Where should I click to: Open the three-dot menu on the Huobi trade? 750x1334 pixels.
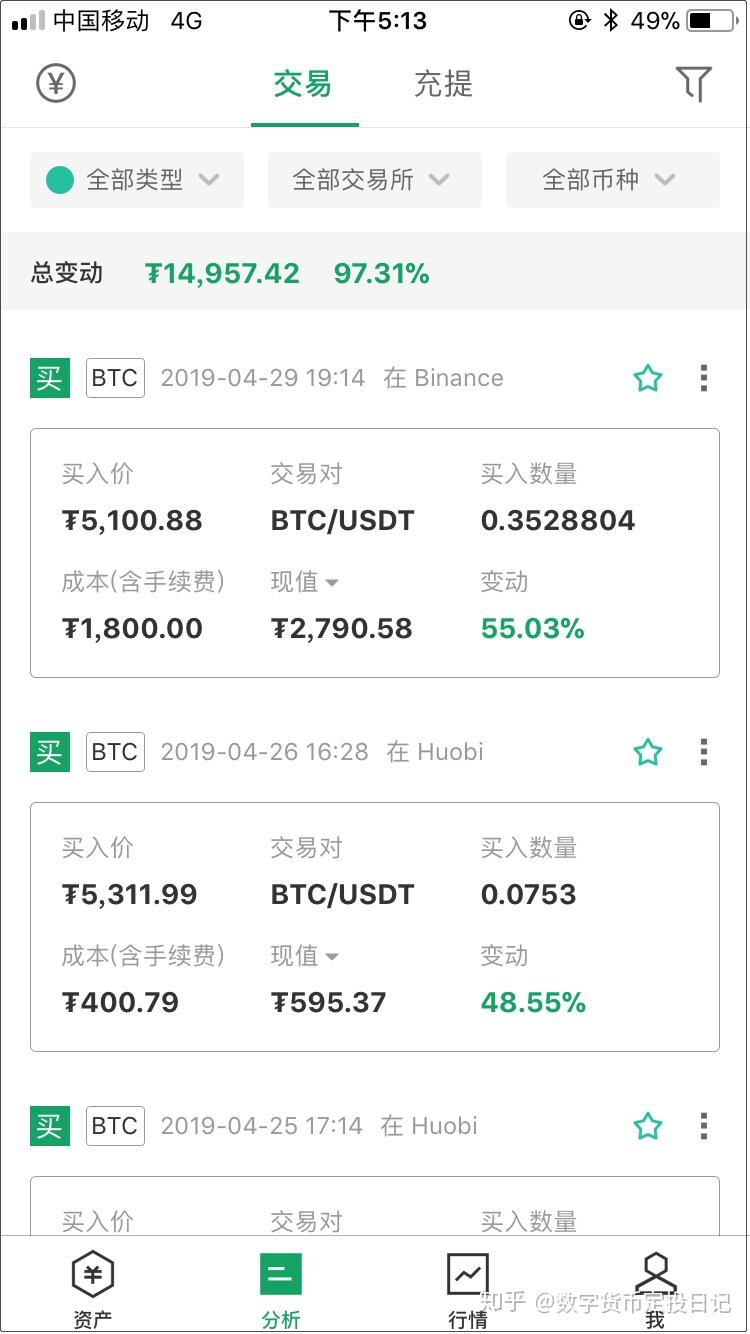click(x=704, y=752)
